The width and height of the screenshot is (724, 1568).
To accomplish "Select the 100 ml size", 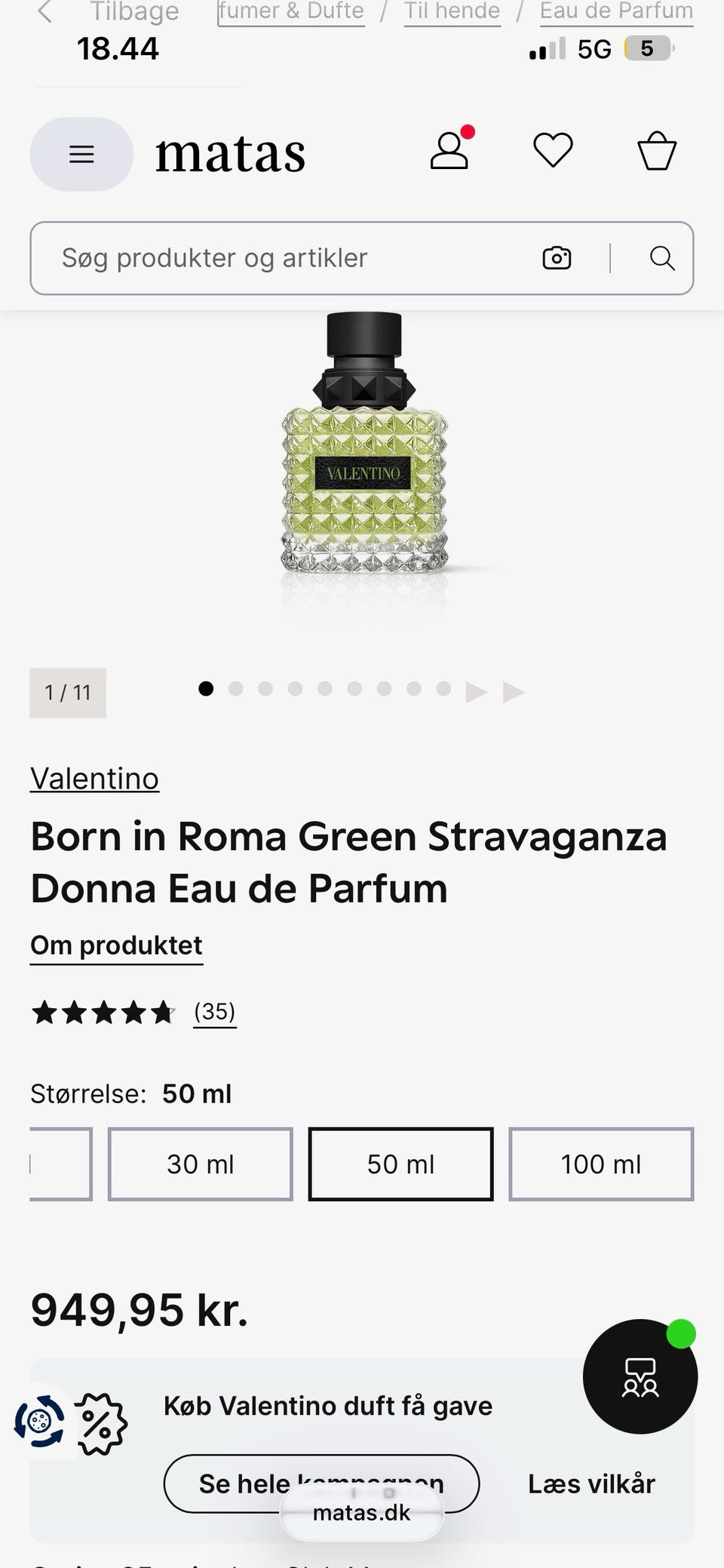I will (x=601, y=1164).
